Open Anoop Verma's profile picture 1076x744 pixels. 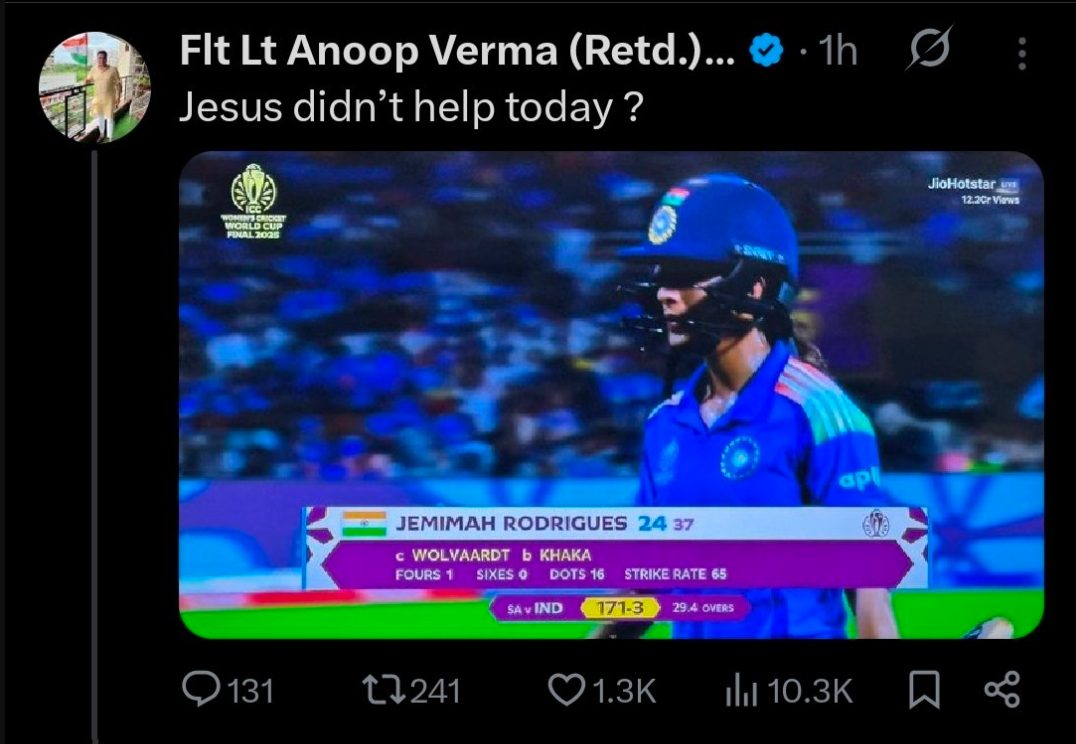(95, 86)
